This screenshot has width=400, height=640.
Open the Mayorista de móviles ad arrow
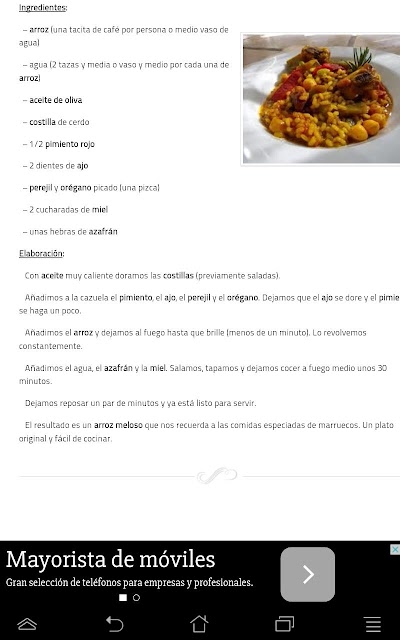307,574
